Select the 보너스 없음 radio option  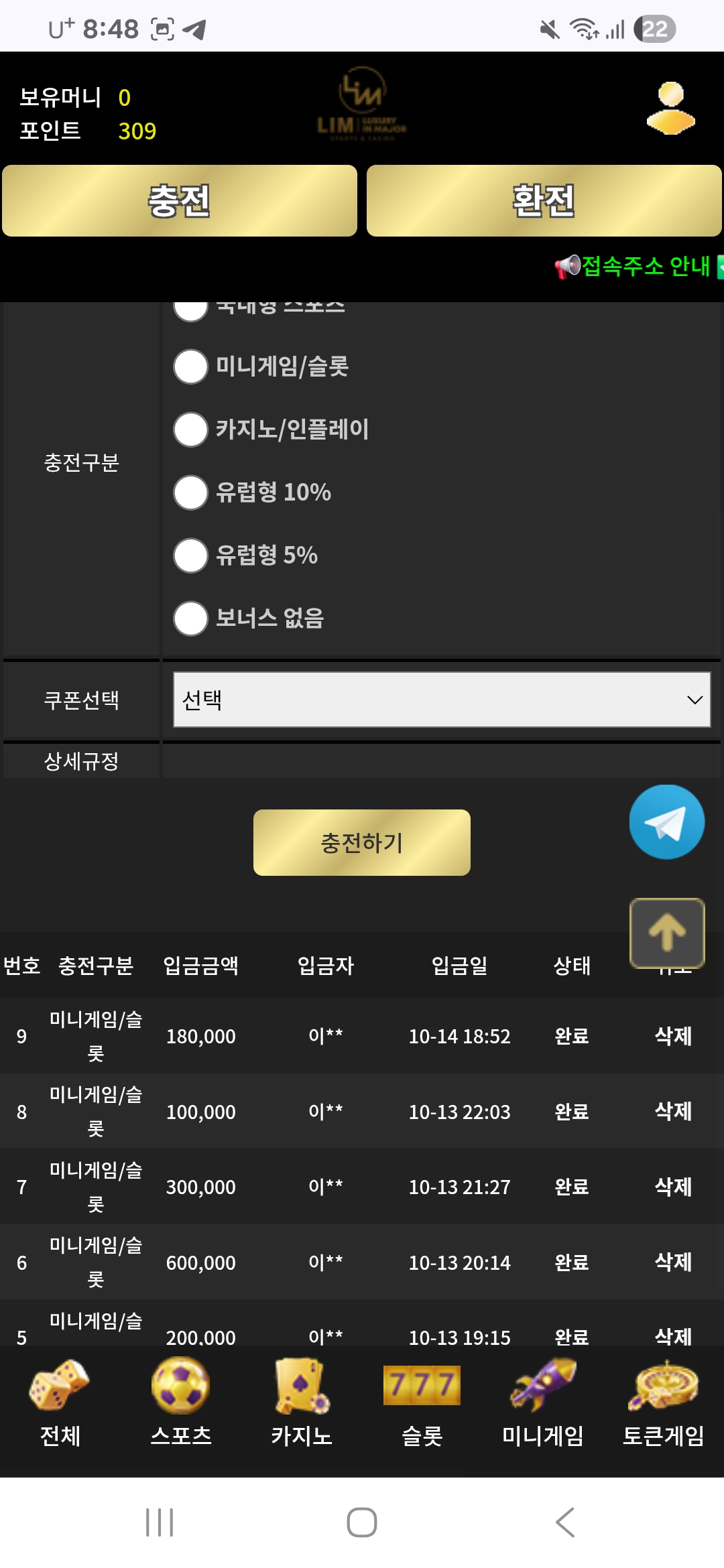(x=191, y=618)
